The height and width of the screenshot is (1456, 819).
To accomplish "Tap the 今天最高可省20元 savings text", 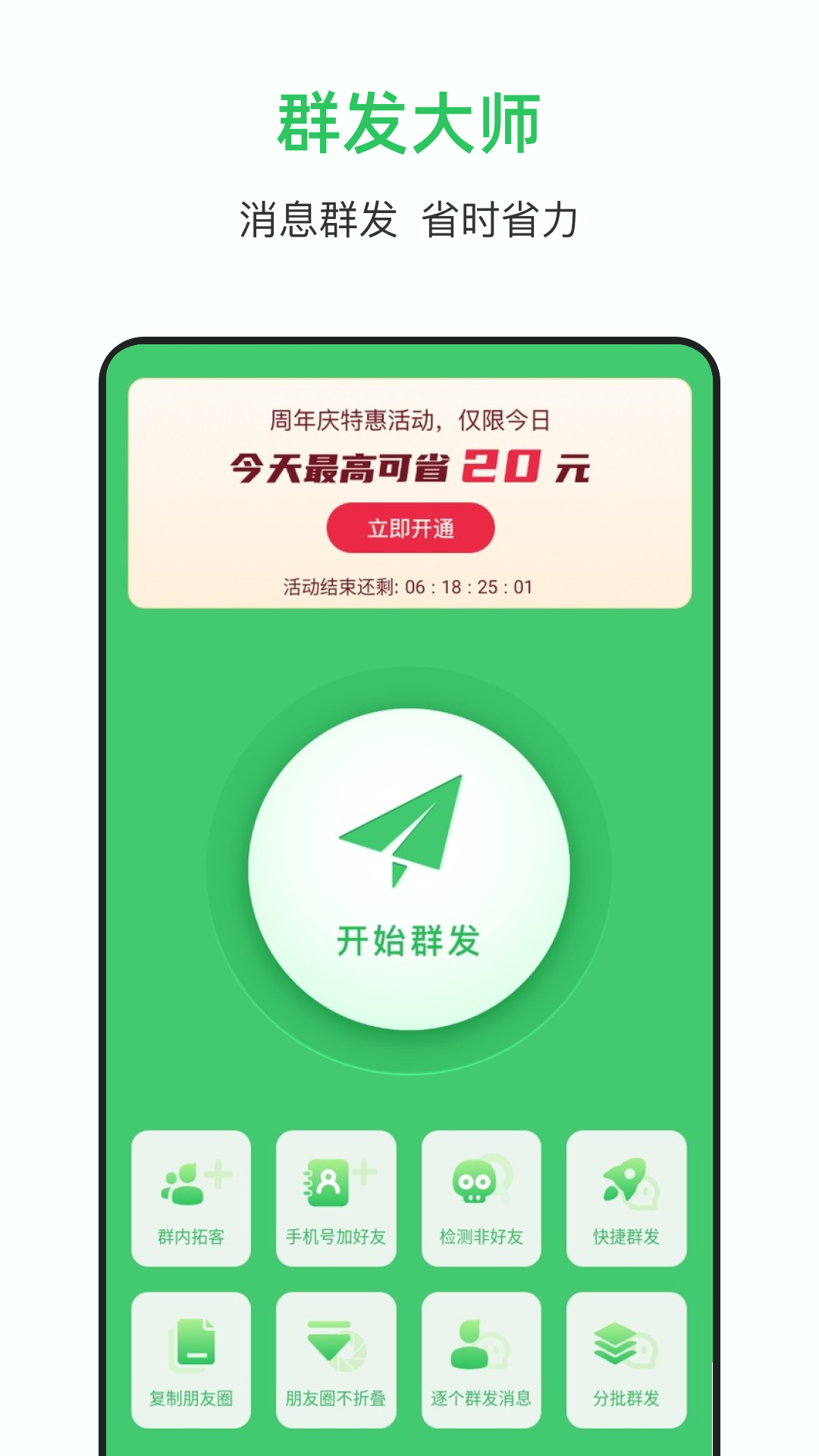I will [x=409, y=470].
